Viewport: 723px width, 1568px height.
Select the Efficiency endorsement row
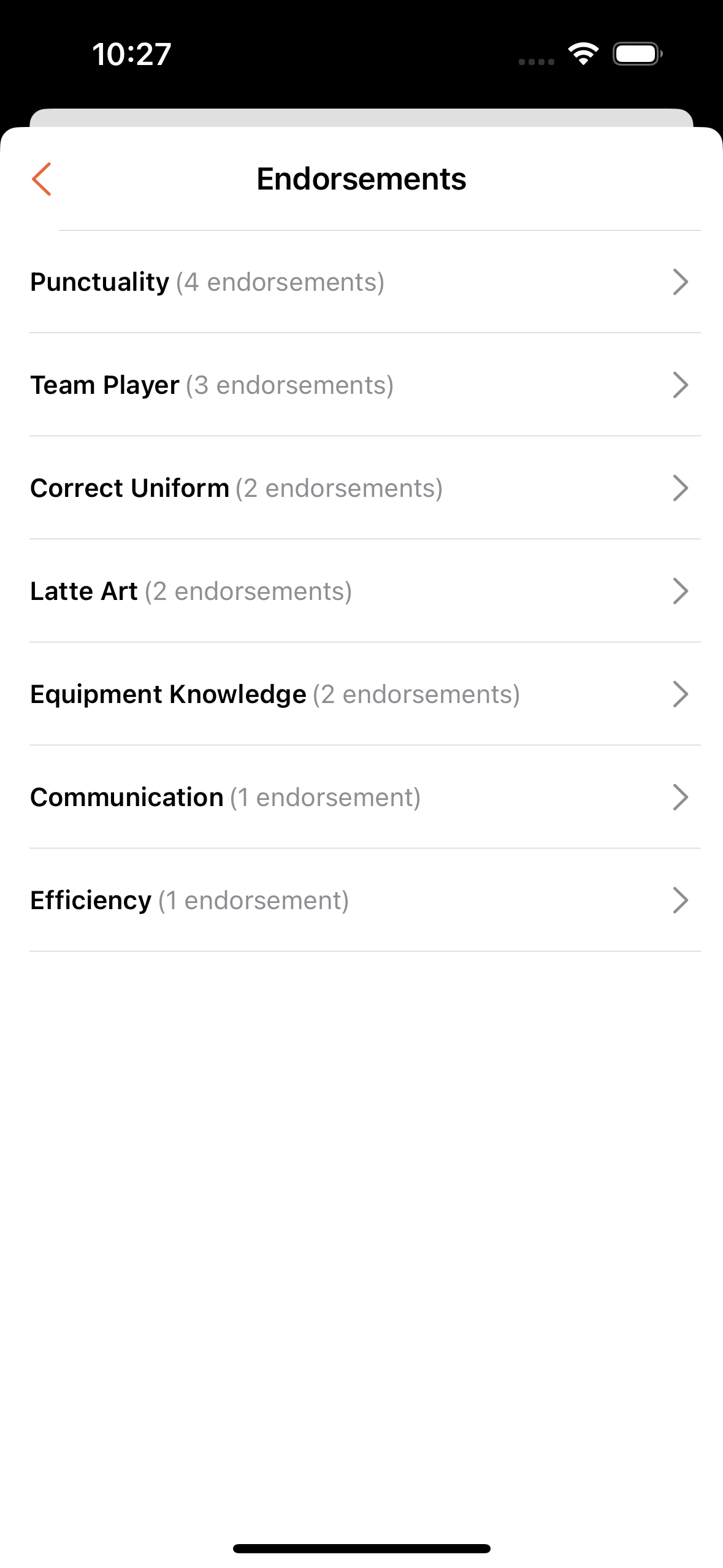[x=245, y=901]
